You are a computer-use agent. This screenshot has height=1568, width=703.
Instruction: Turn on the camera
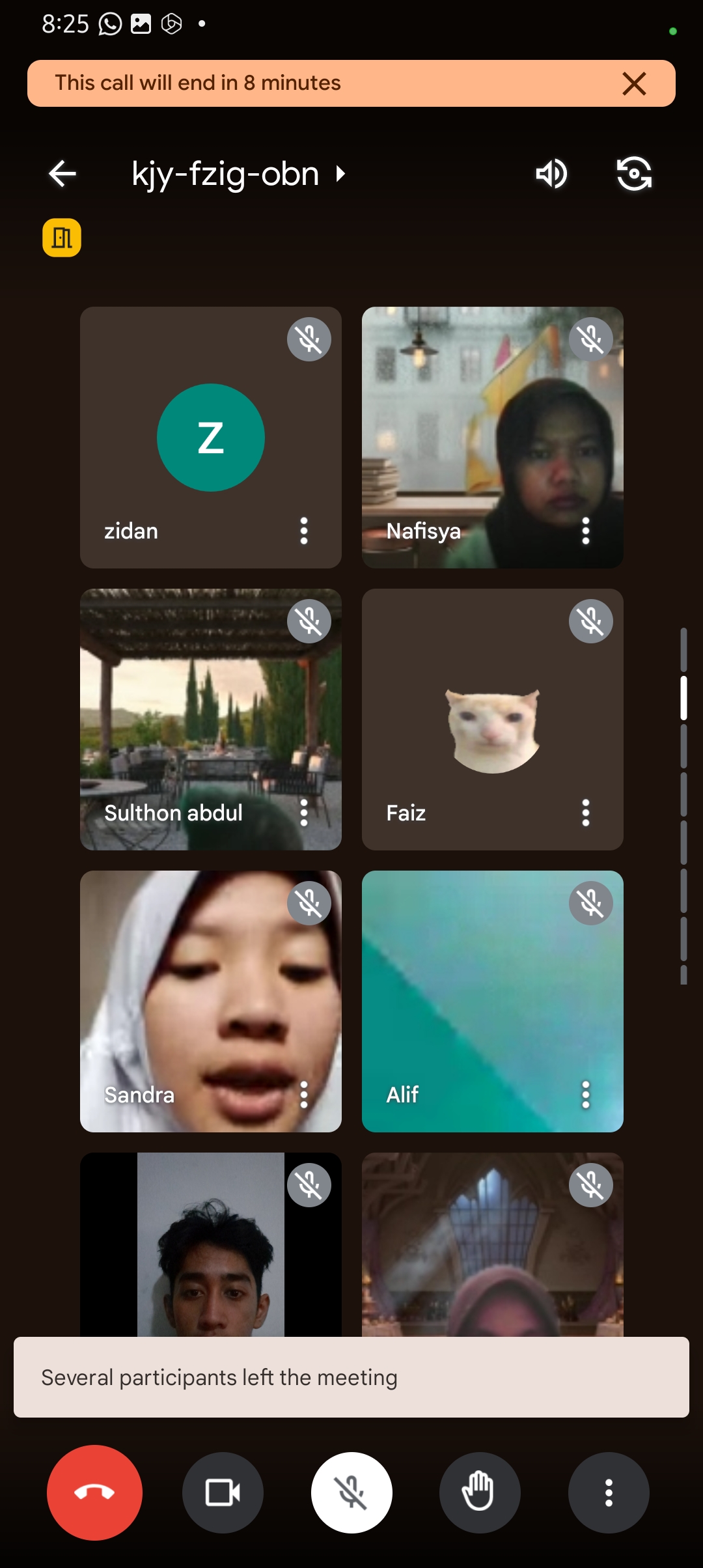tap(223, 1492)
